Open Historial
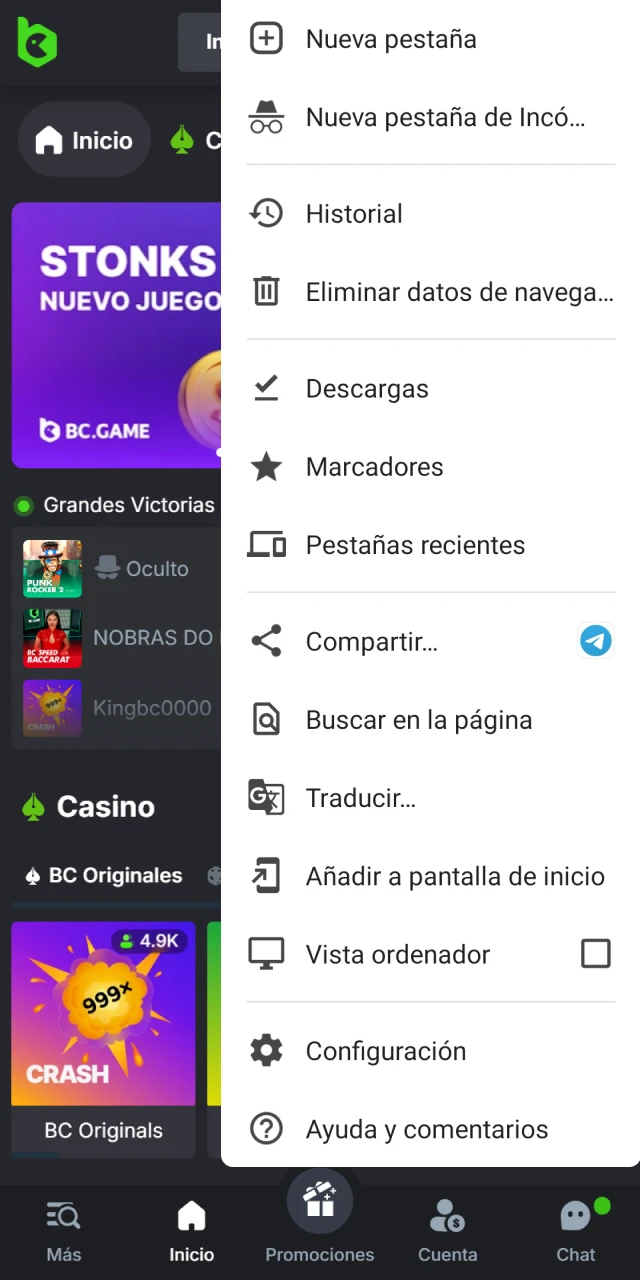This screenshot has height=1280, width=640. pyautogui.click(x=354, y=214)
